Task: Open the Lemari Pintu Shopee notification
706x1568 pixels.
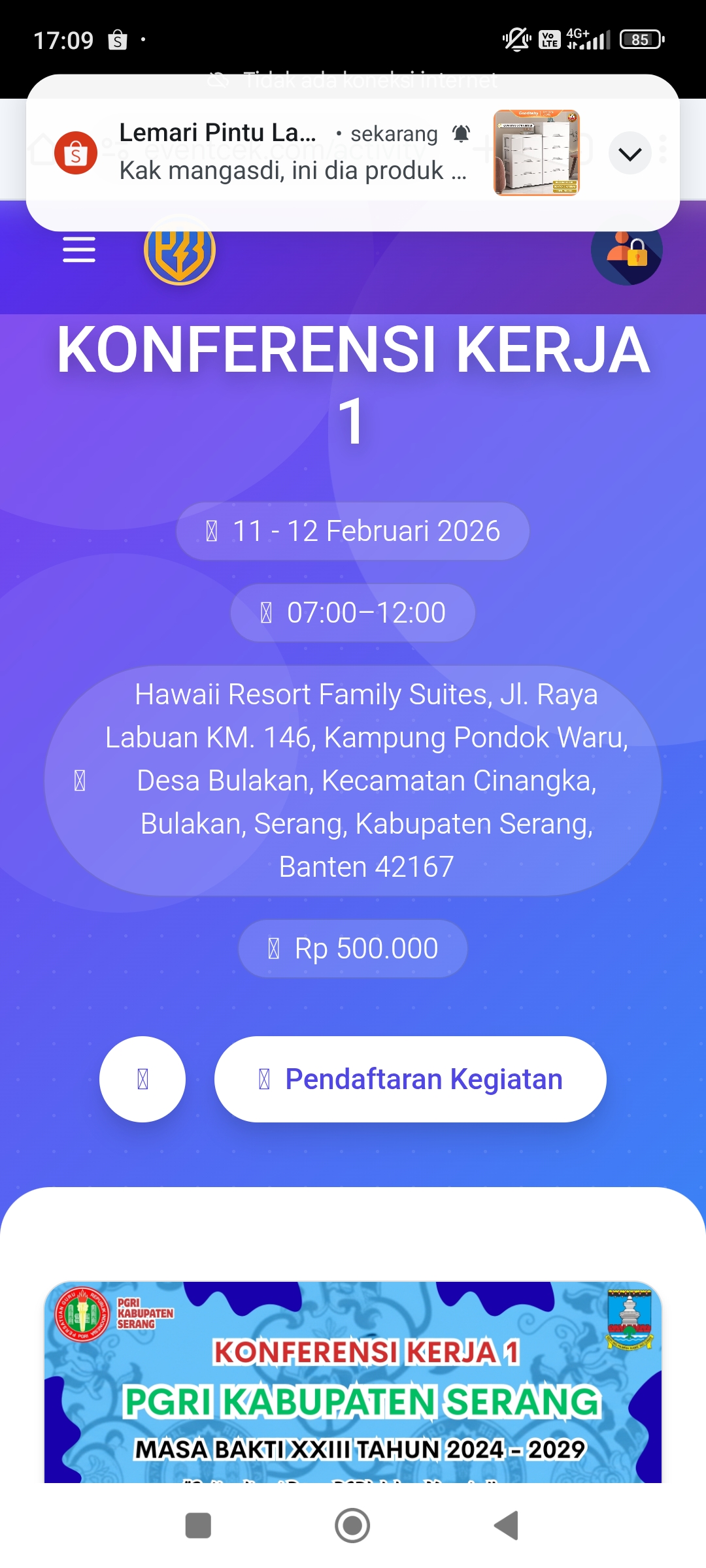Action: coord(294,152)
